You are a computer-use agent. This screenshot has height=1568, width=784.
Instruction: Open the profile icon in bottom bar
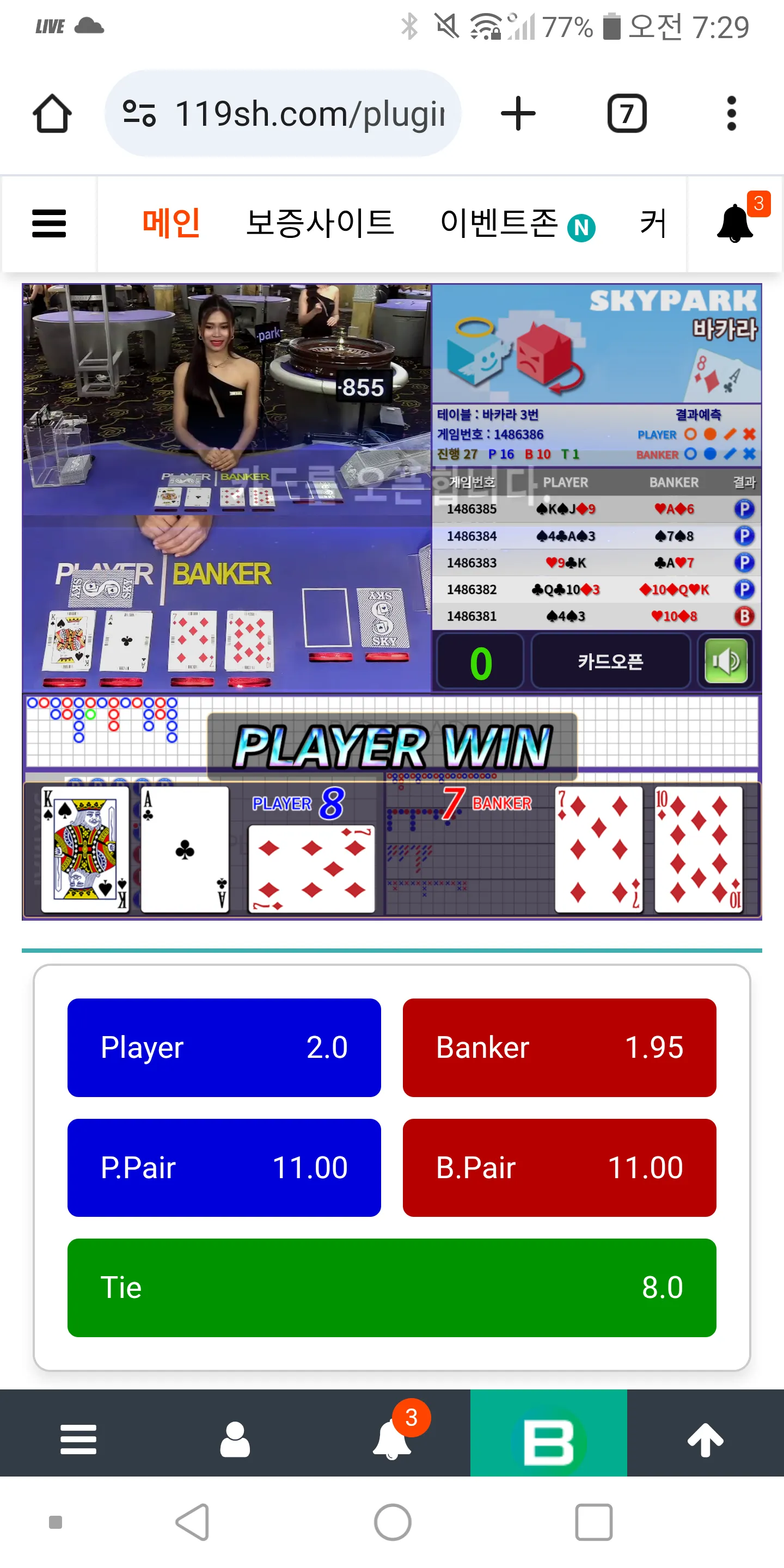point(235,1440)
